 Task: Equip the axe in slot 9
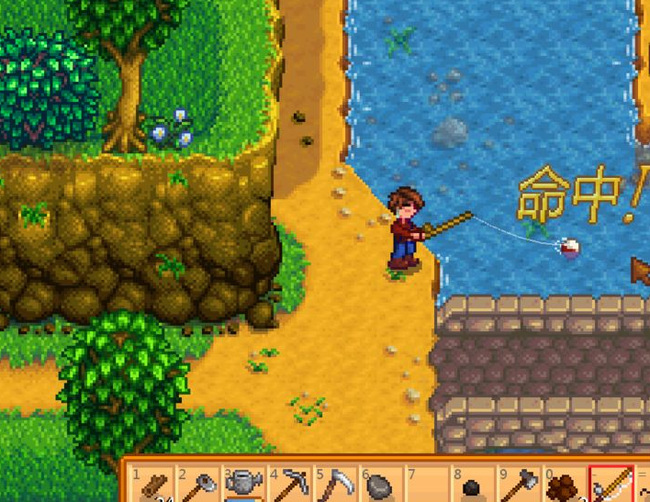pos(518,486)
